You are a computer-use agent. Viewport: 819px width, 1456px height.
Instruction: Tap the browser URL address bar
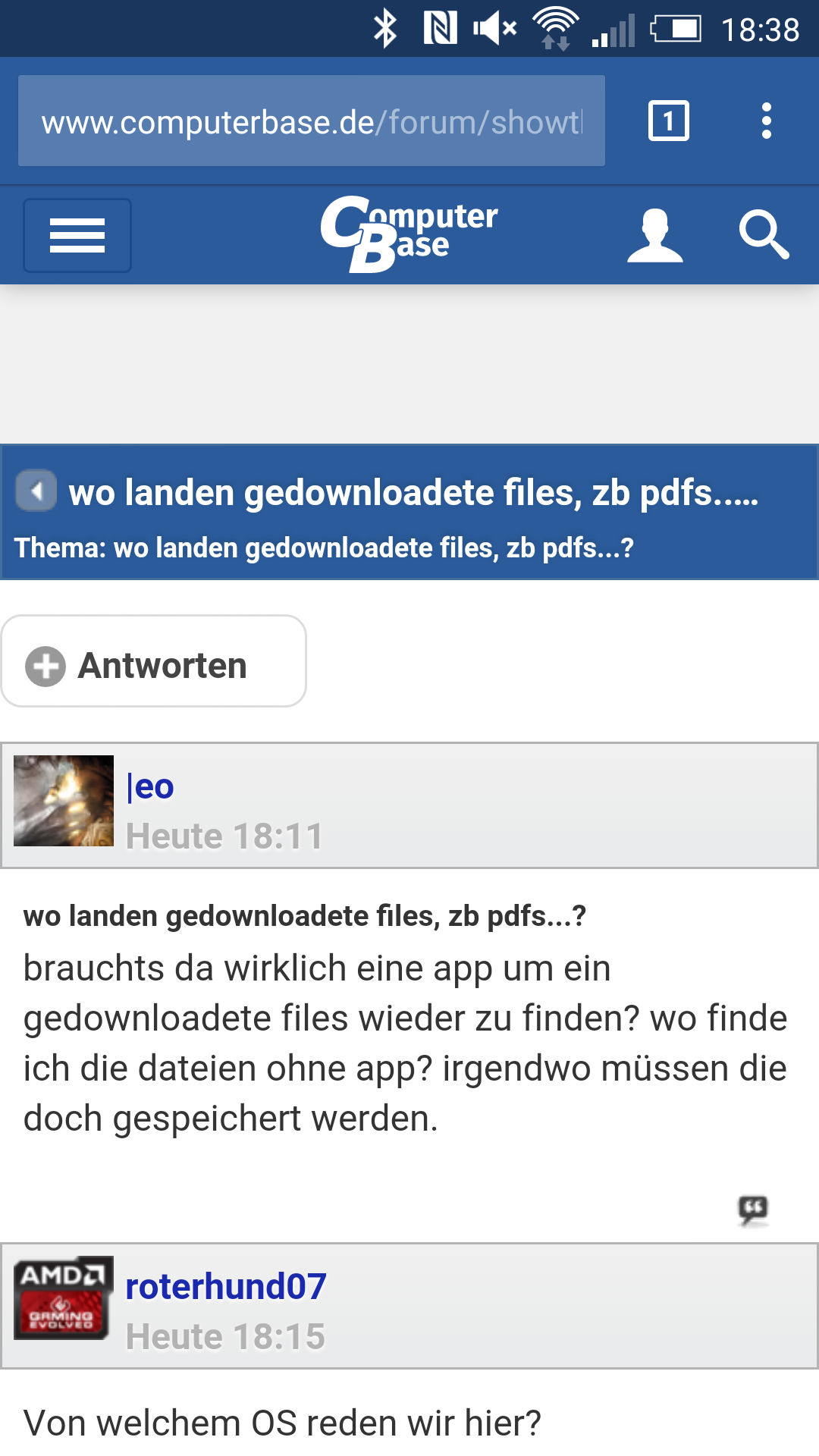click(311, 121)
